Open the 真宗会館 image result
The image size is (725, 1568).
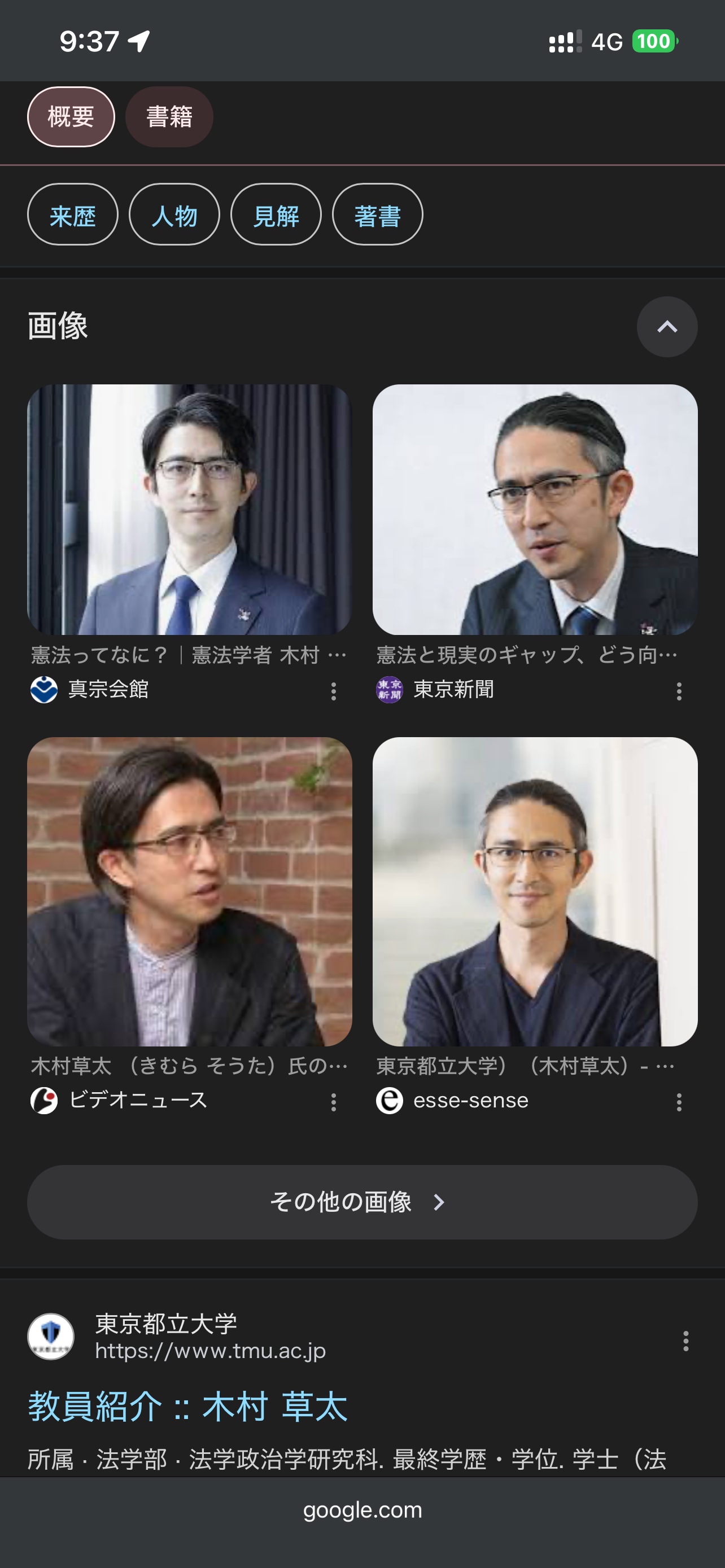189,510
